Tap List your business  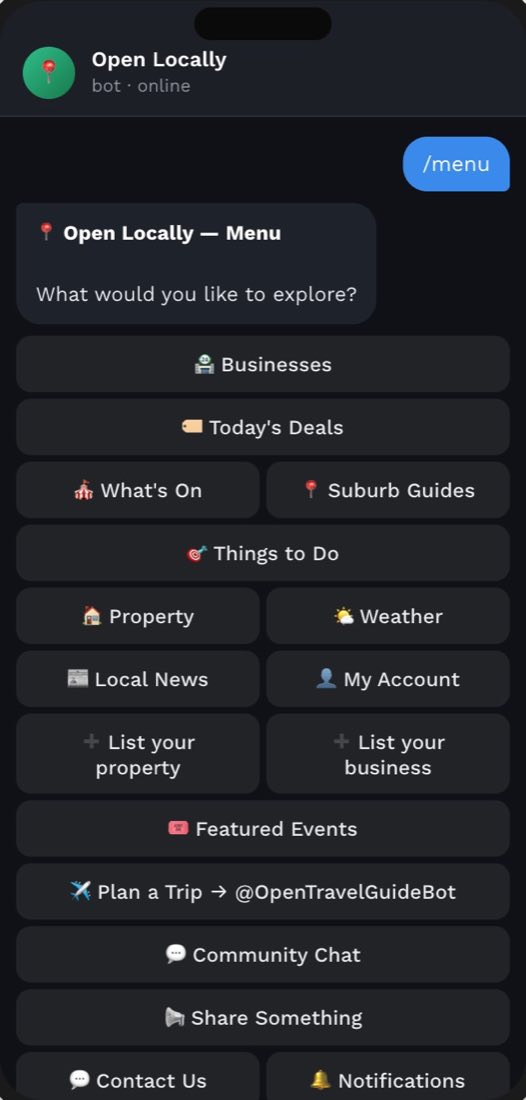(x=388, y=754)
